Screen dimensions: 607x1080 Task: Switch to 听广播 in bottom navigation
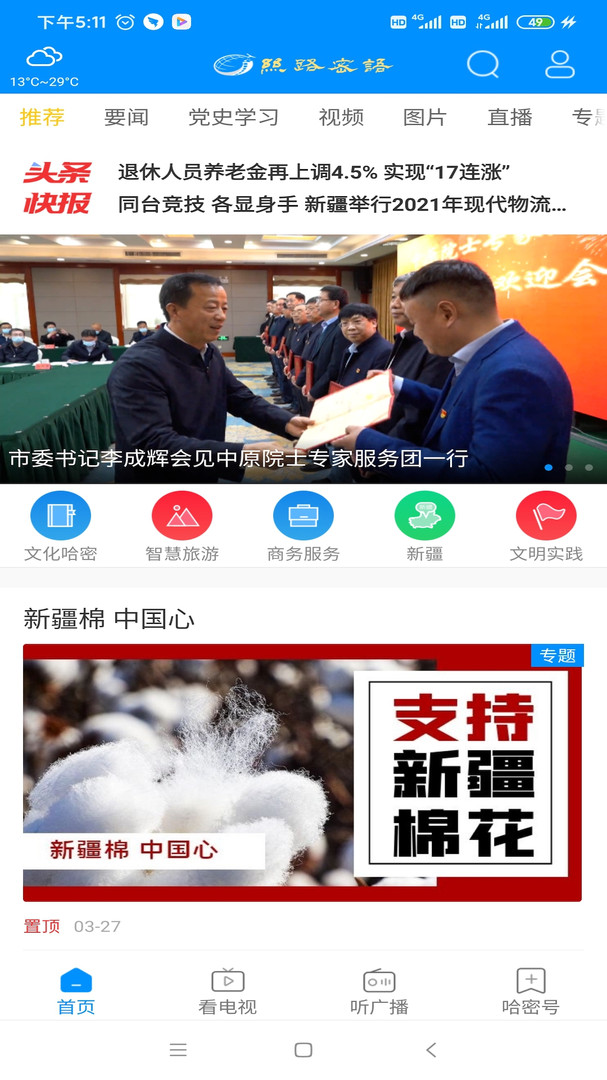point(379,991)
